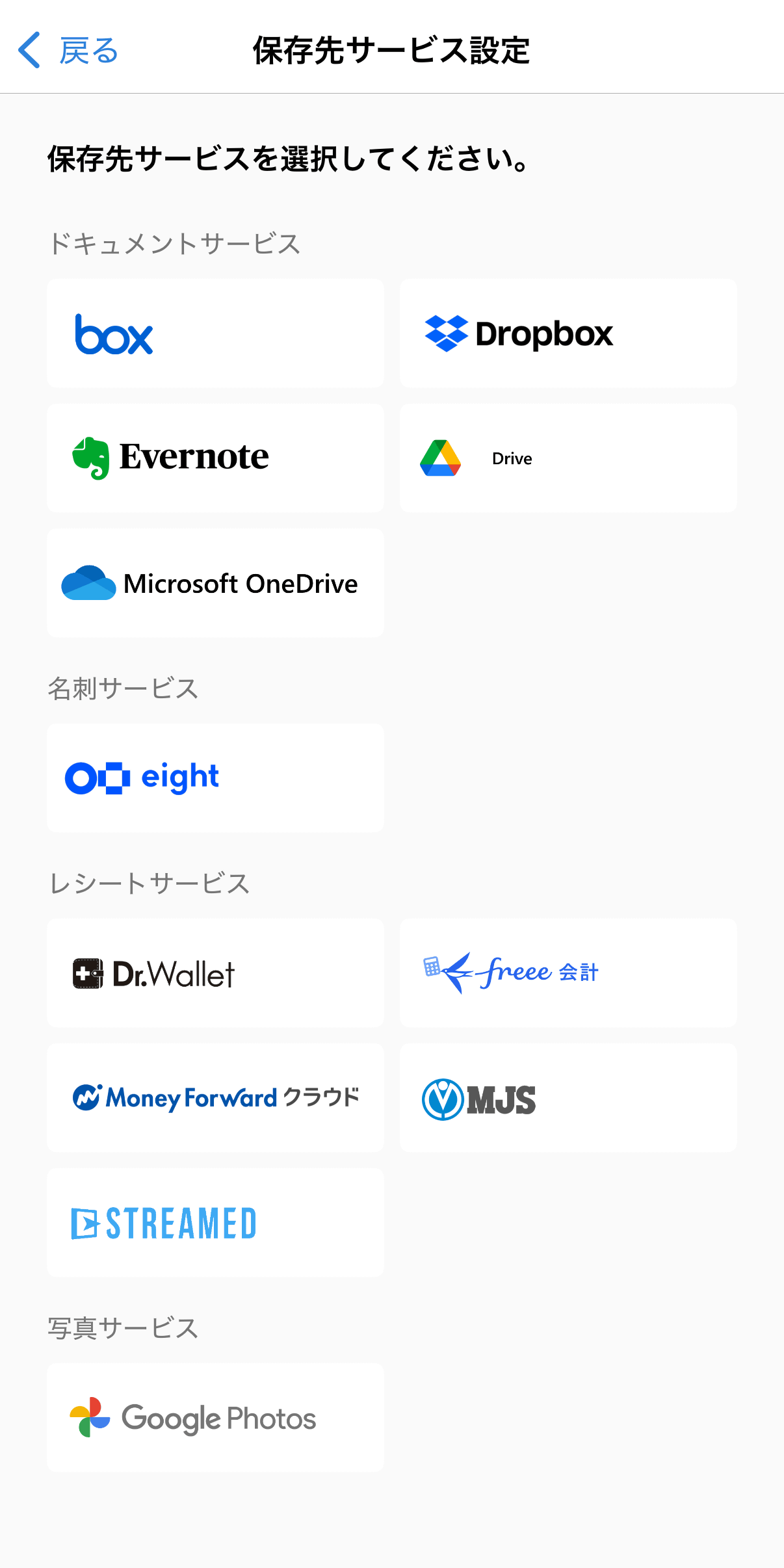Choose STREAMED as the save destination
Screen dimensions: 784x1568
(x=215, y=1223)
